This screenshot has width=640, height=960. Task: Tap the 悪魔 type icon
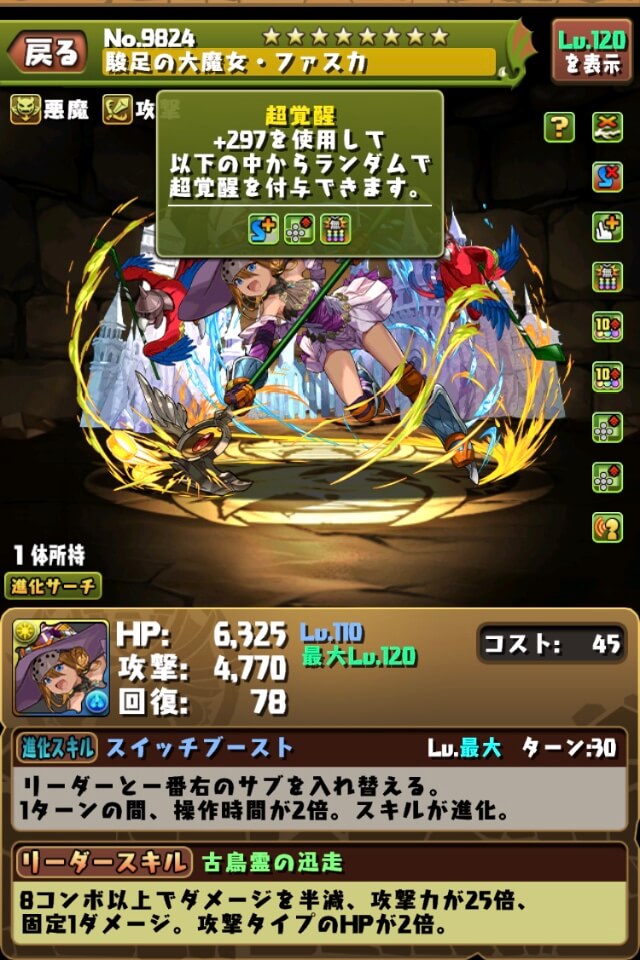pos(25,109)
